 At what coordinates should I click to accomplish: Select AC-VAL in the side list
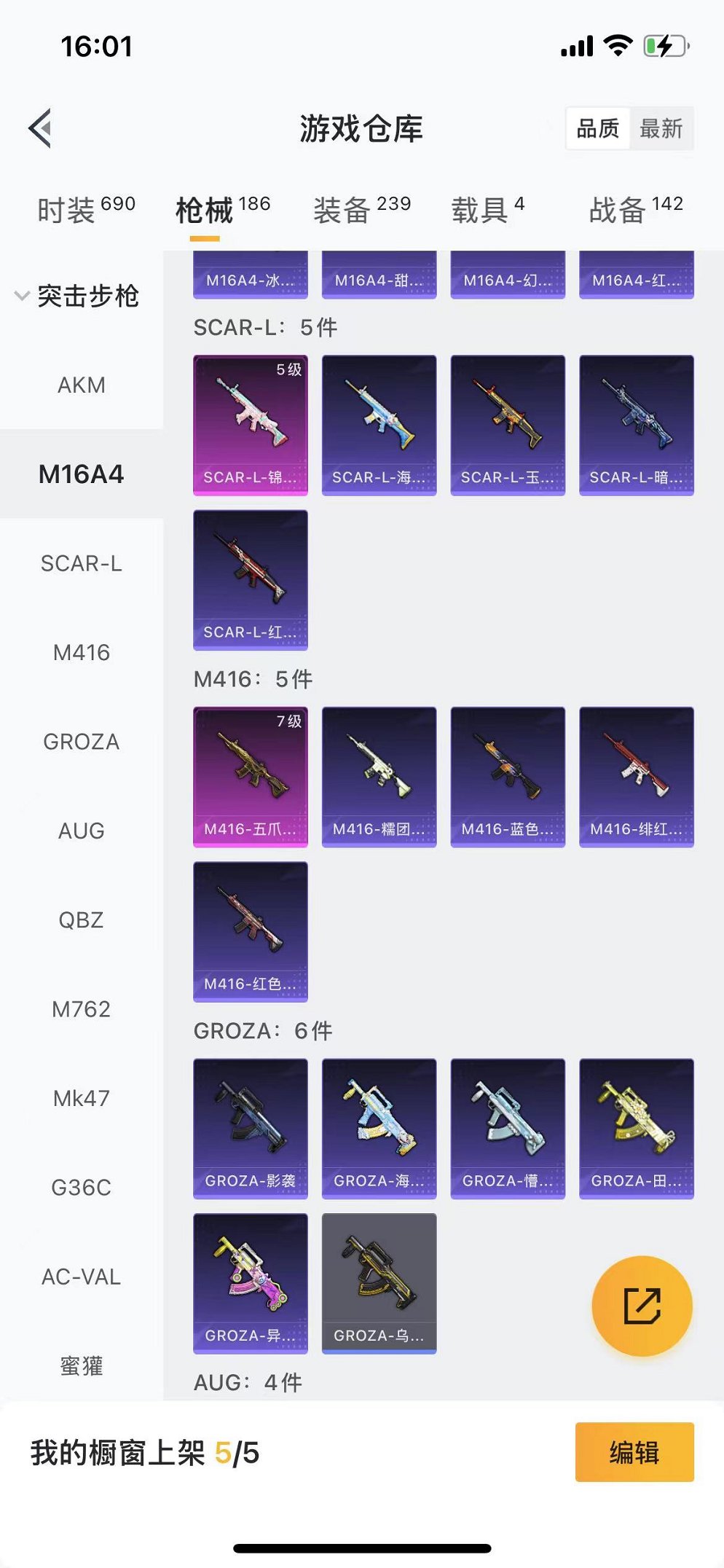(x=82, y=1277)
